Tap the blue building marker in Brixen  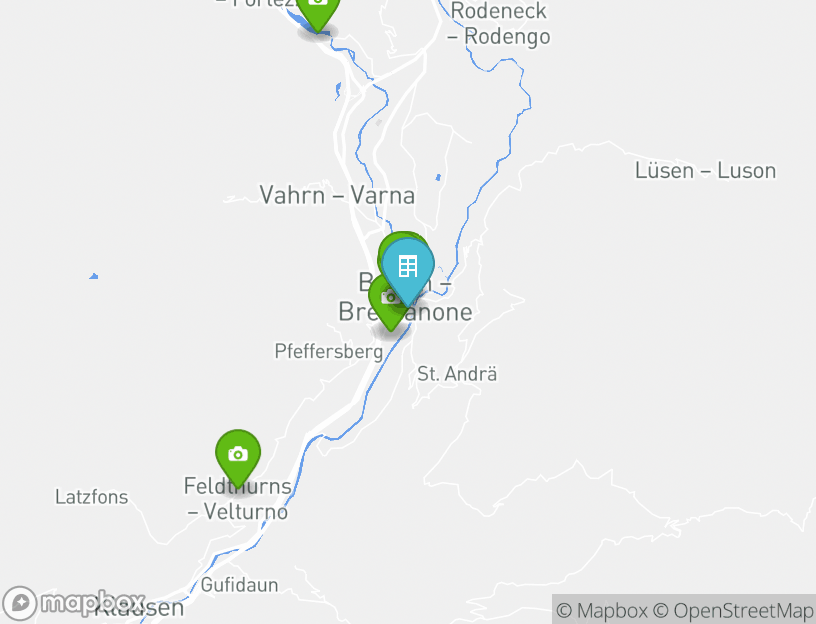pyautogui.click(x=408, y=267)
